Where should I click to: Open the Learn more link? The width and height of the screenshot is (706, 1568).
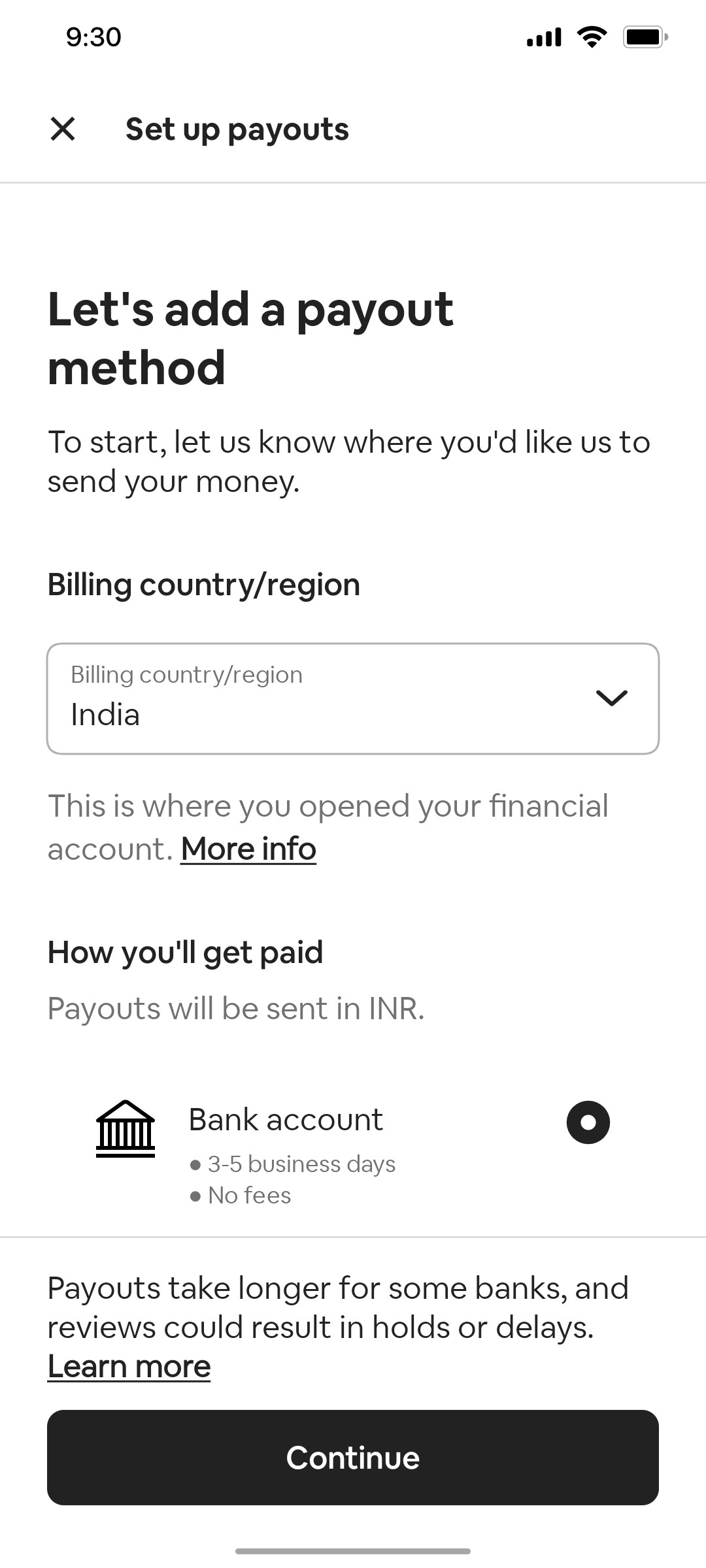(x=128, y=1365)
